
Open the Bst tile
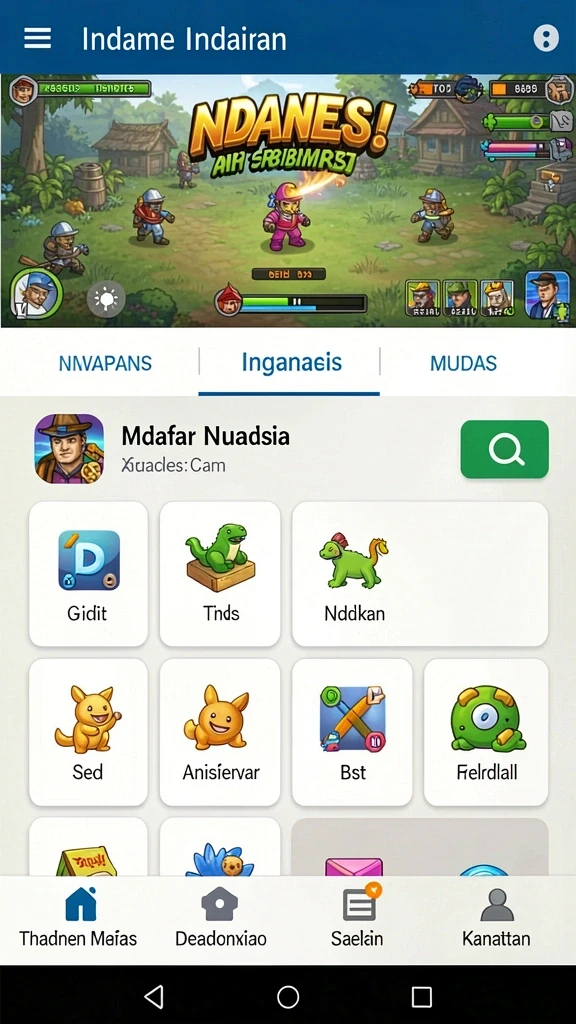352,732
